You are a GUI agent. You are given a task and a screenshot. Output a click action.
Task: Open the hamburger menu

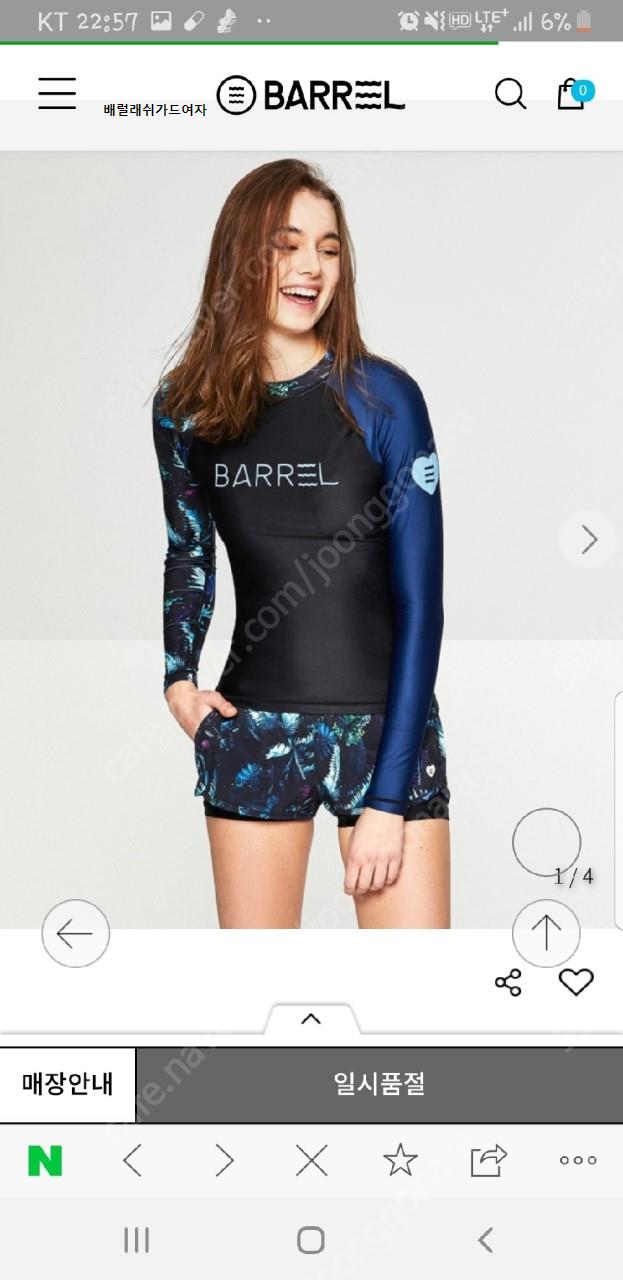pos(57,92)
